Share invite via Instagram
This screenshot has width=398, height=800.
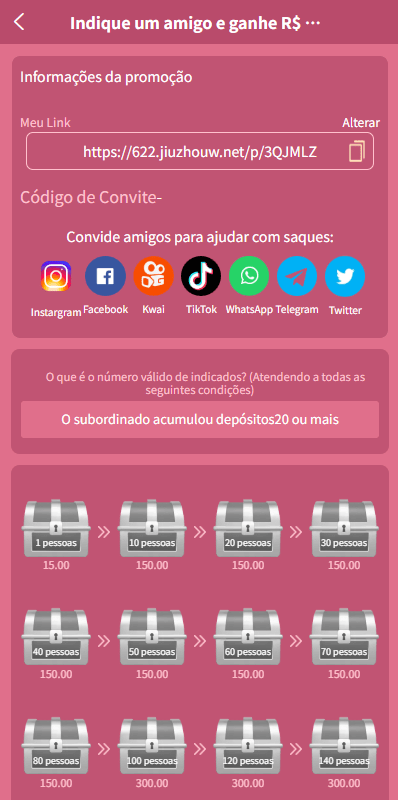point(56,276)
